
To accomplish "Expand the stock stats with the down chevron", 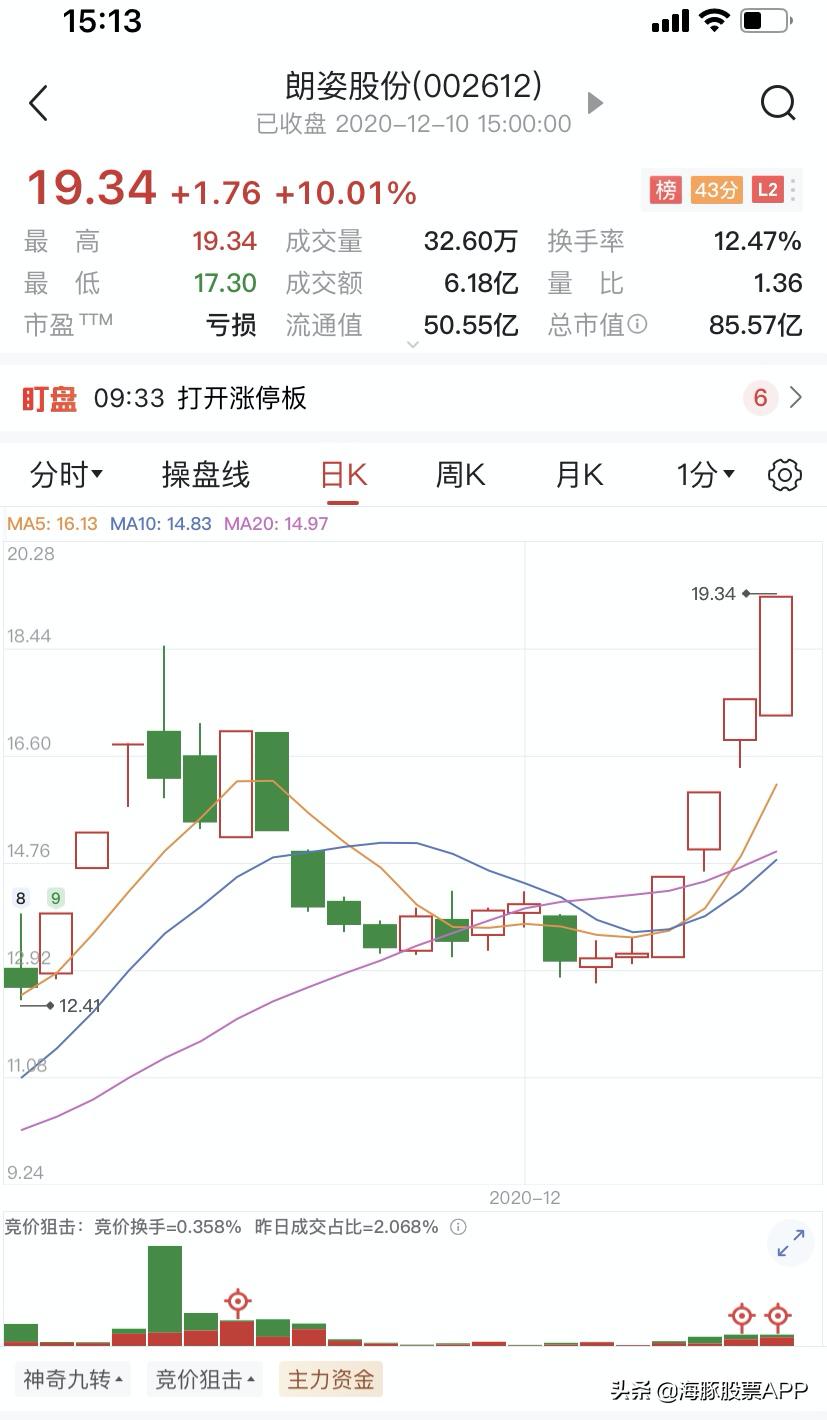I will [412, 344].
